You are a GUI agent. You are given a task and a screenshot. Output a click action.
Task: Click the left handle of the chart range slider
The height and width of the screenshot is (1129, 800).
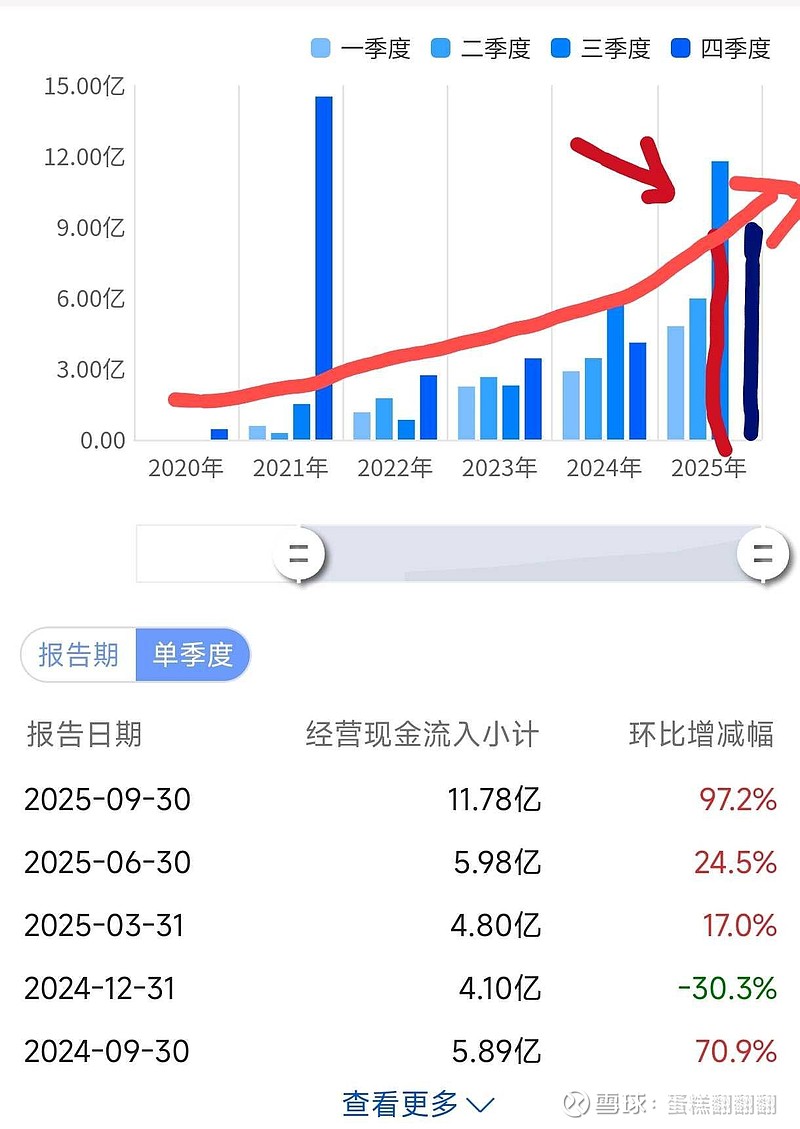[x=298, y=553]
